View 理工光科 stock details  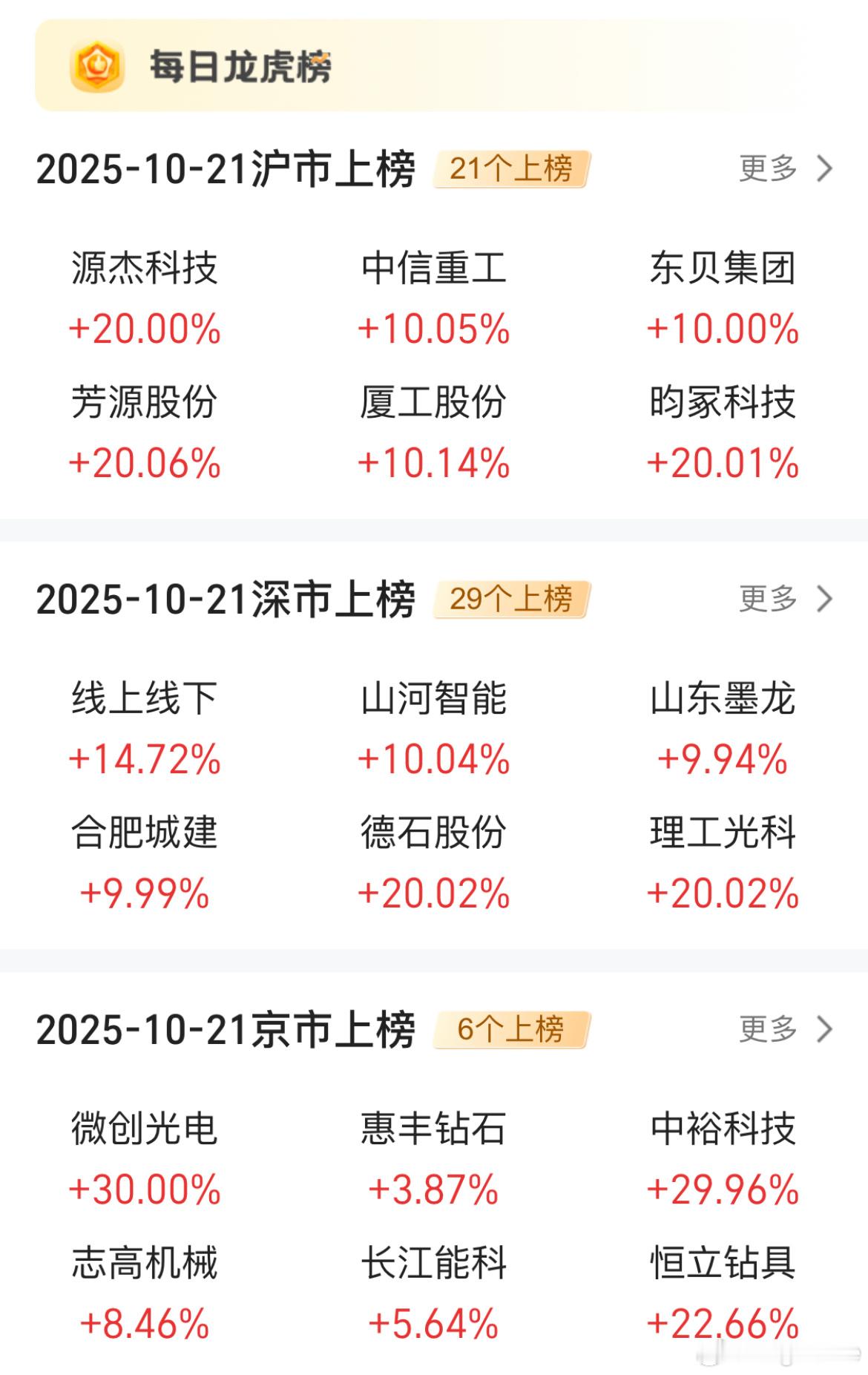click(723, 862)
